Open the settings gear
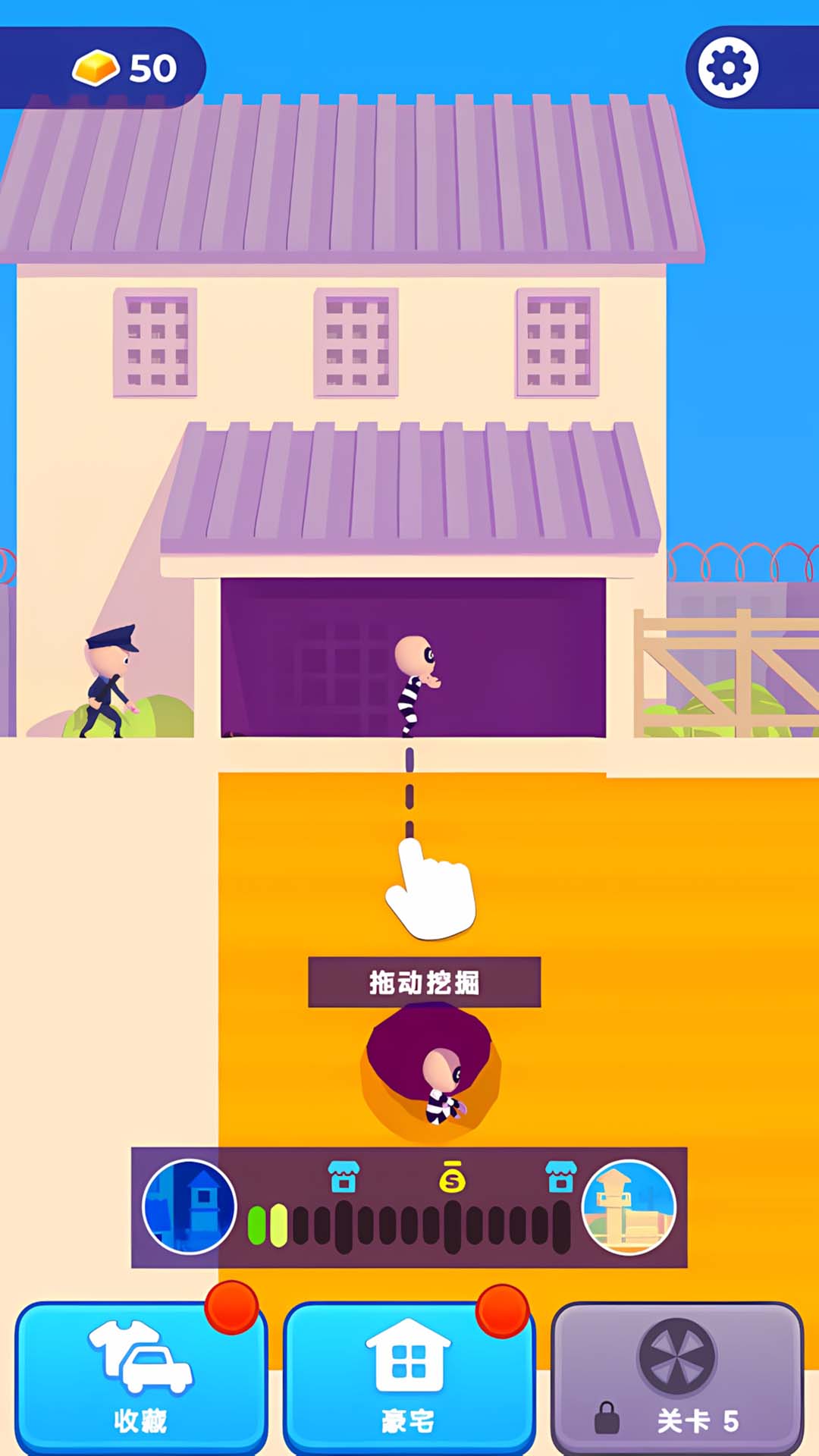Image resolution: width=819 pixels, height=1456 pixels. click(x=727, y=68)
